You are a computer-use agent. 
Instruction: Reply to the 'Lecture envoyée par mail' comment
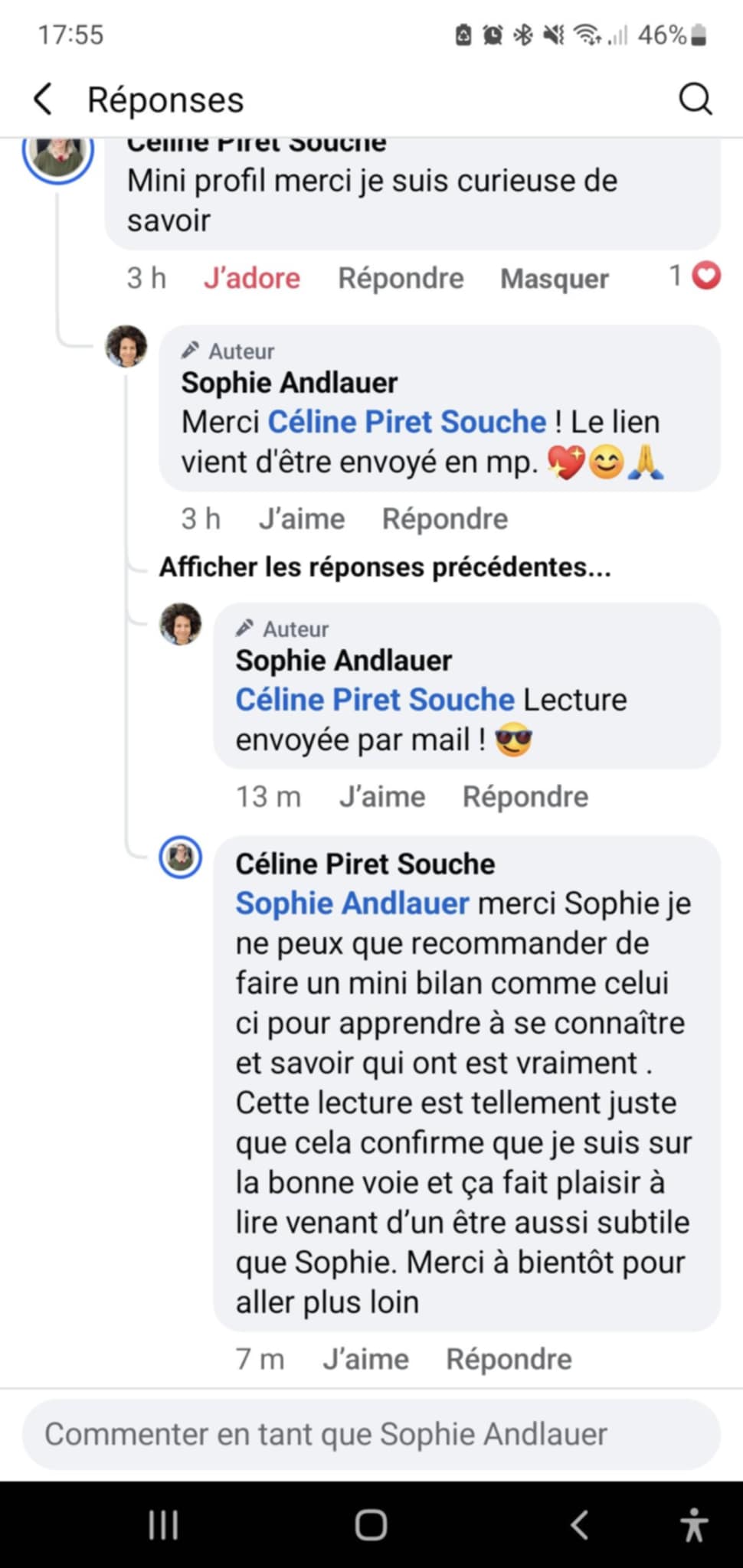point(525,797)
